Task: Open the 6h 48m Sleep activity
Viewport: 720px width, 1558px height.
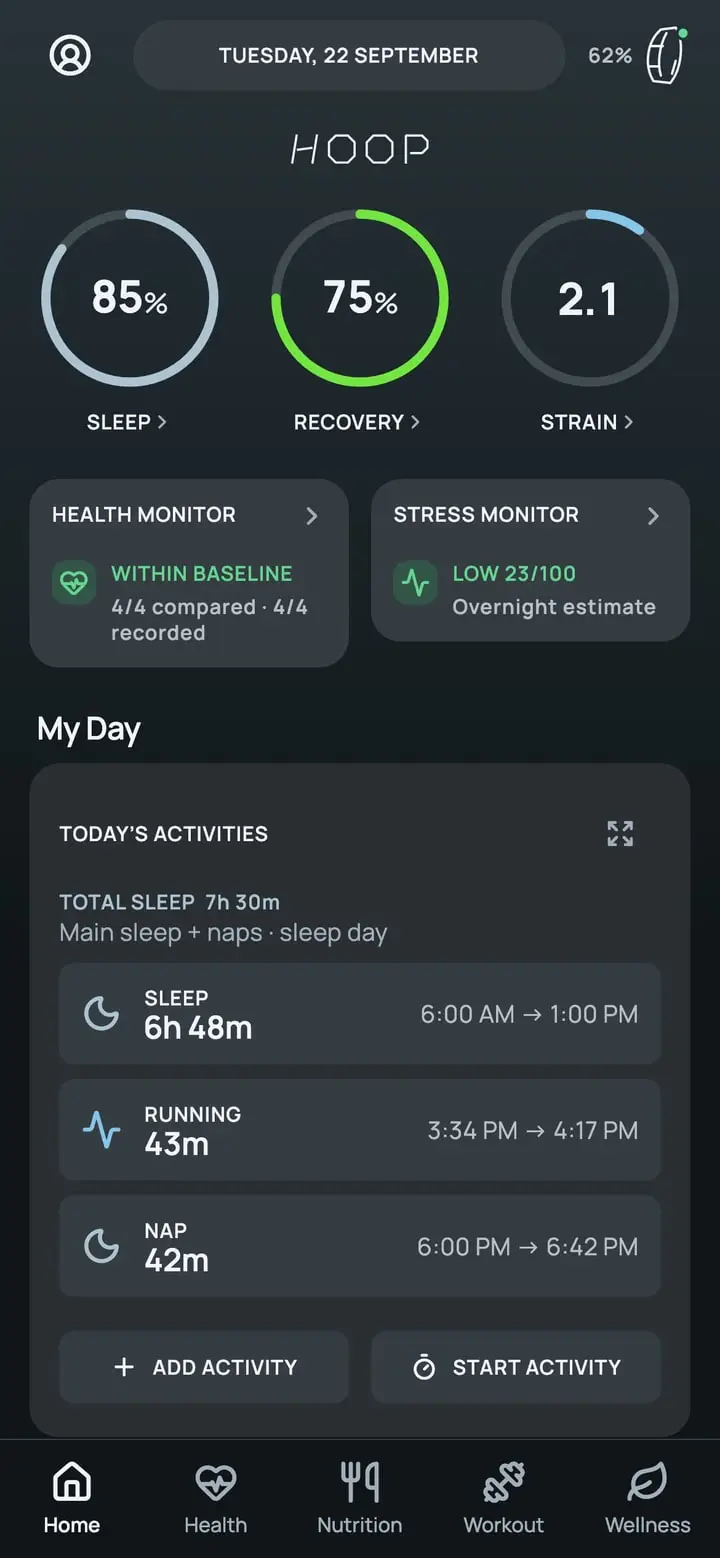Action: (360, 1014)
